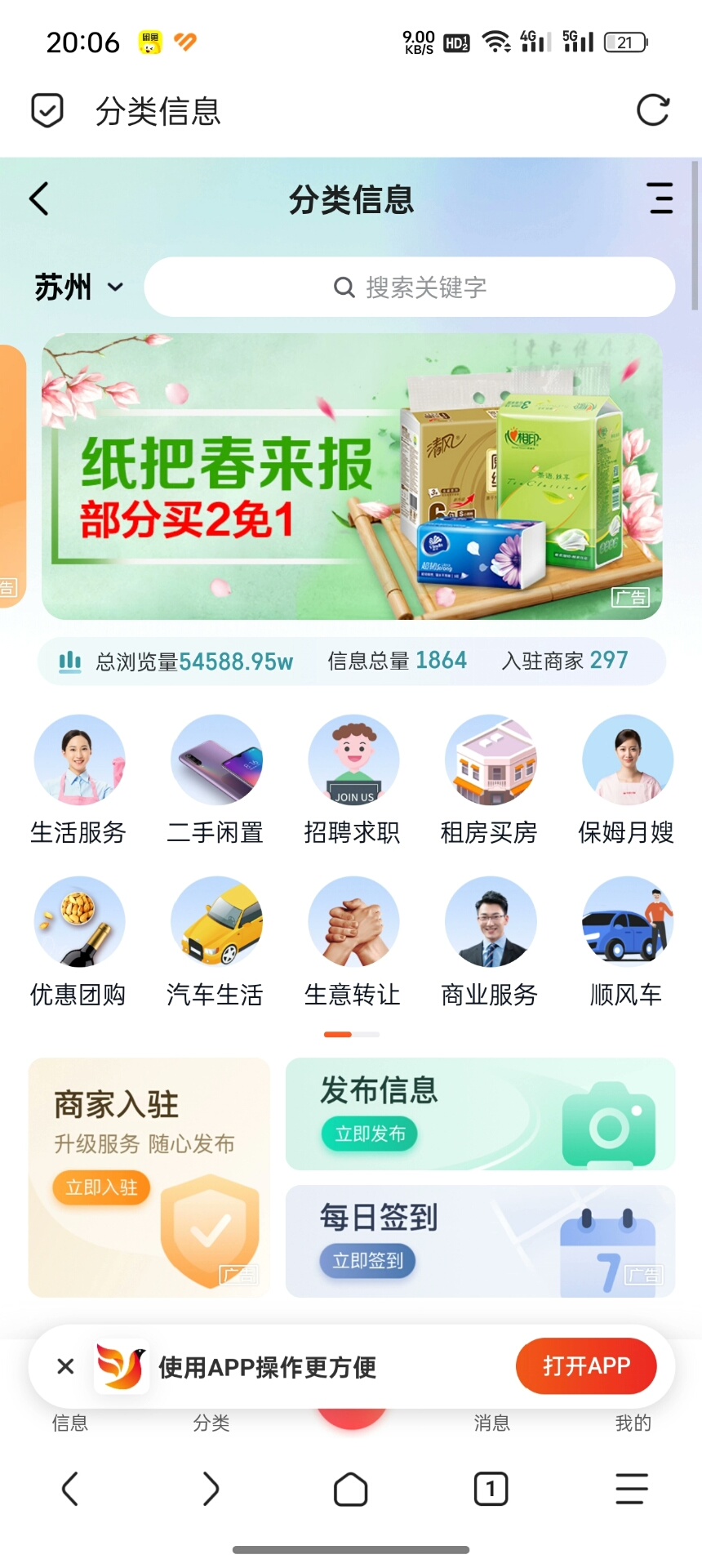Select the 保姆月嫂 category
Viewport: 702px width, 1568px height.
[626, 778]
